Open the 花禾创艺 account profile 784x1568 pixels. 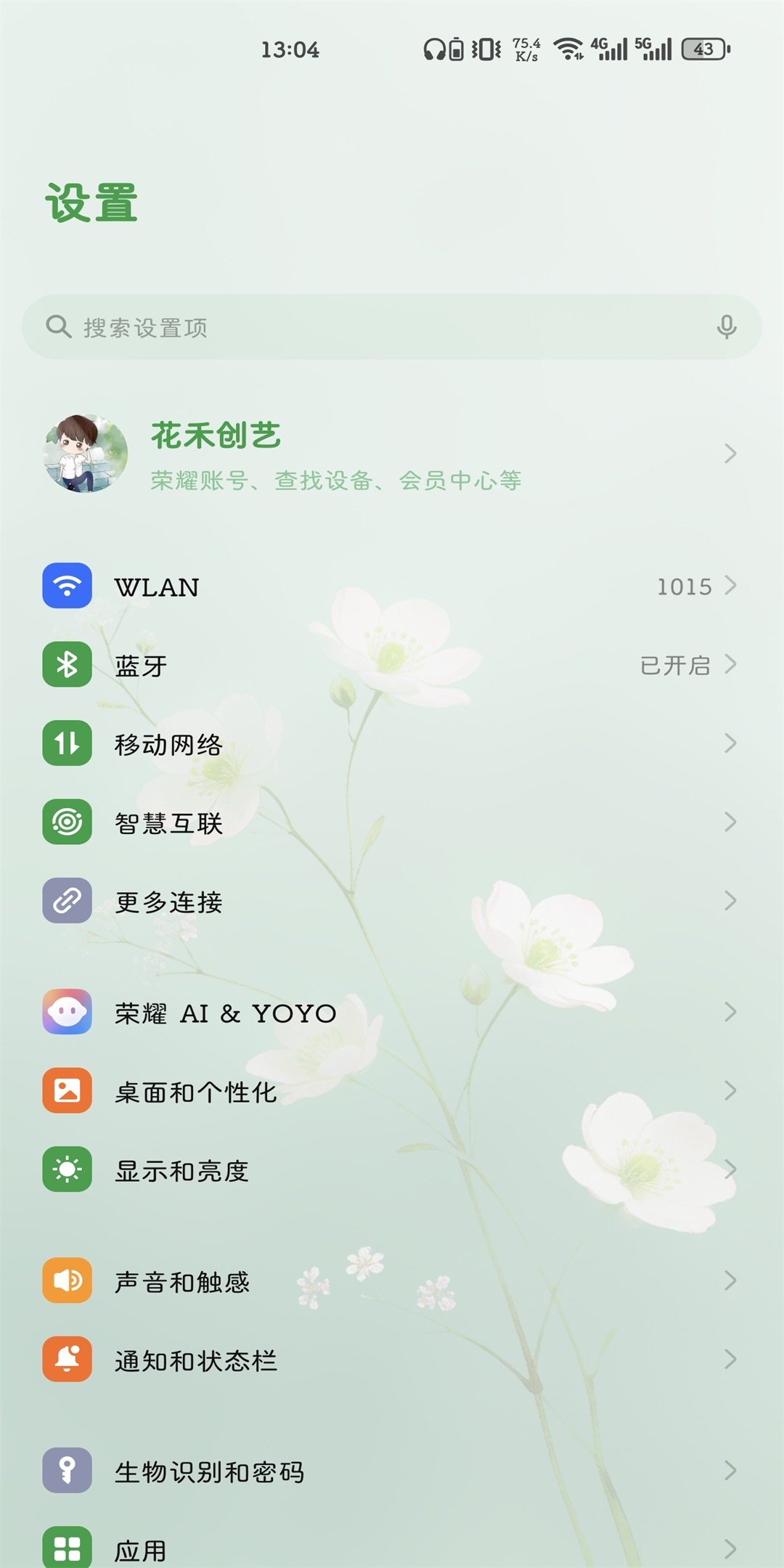392,454
